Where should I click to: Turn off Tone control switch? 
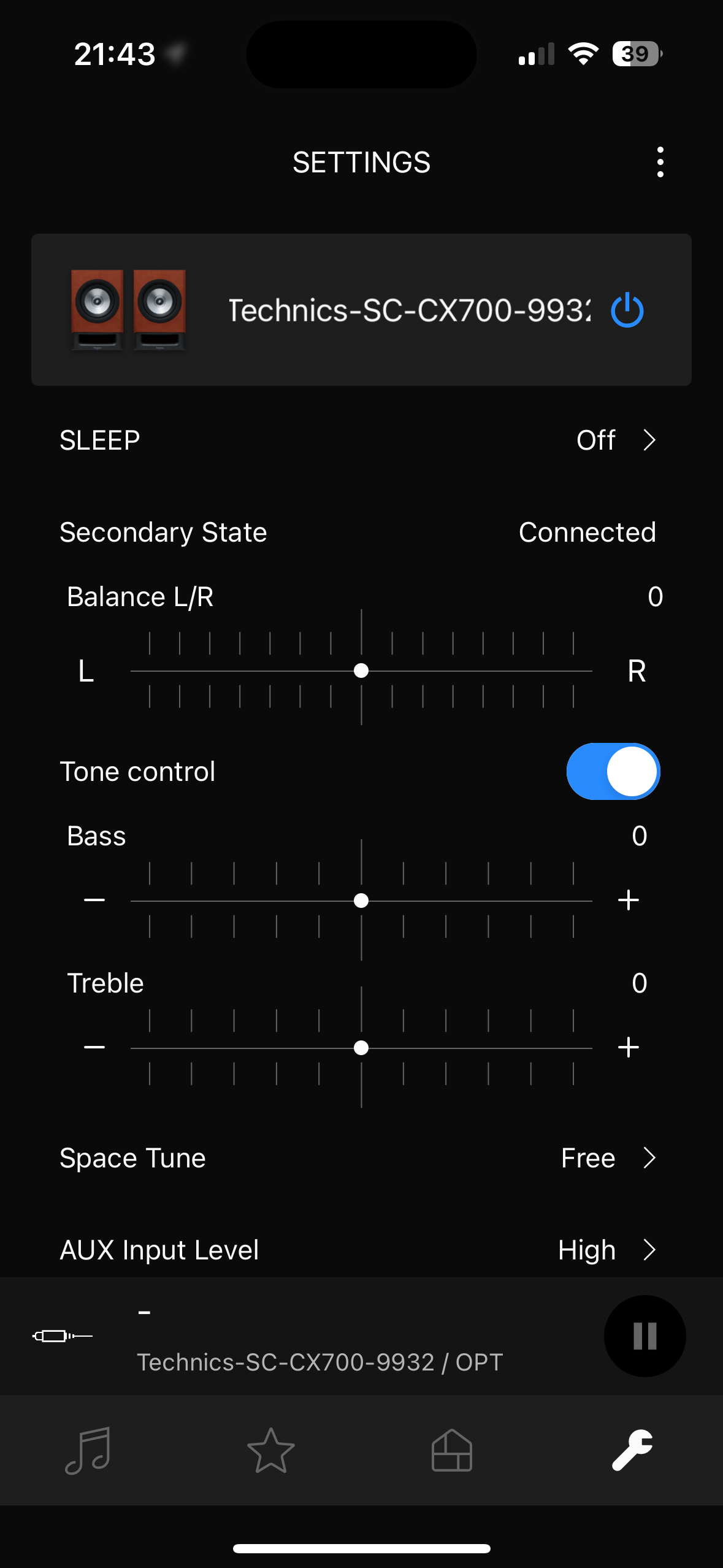point(613,772)
